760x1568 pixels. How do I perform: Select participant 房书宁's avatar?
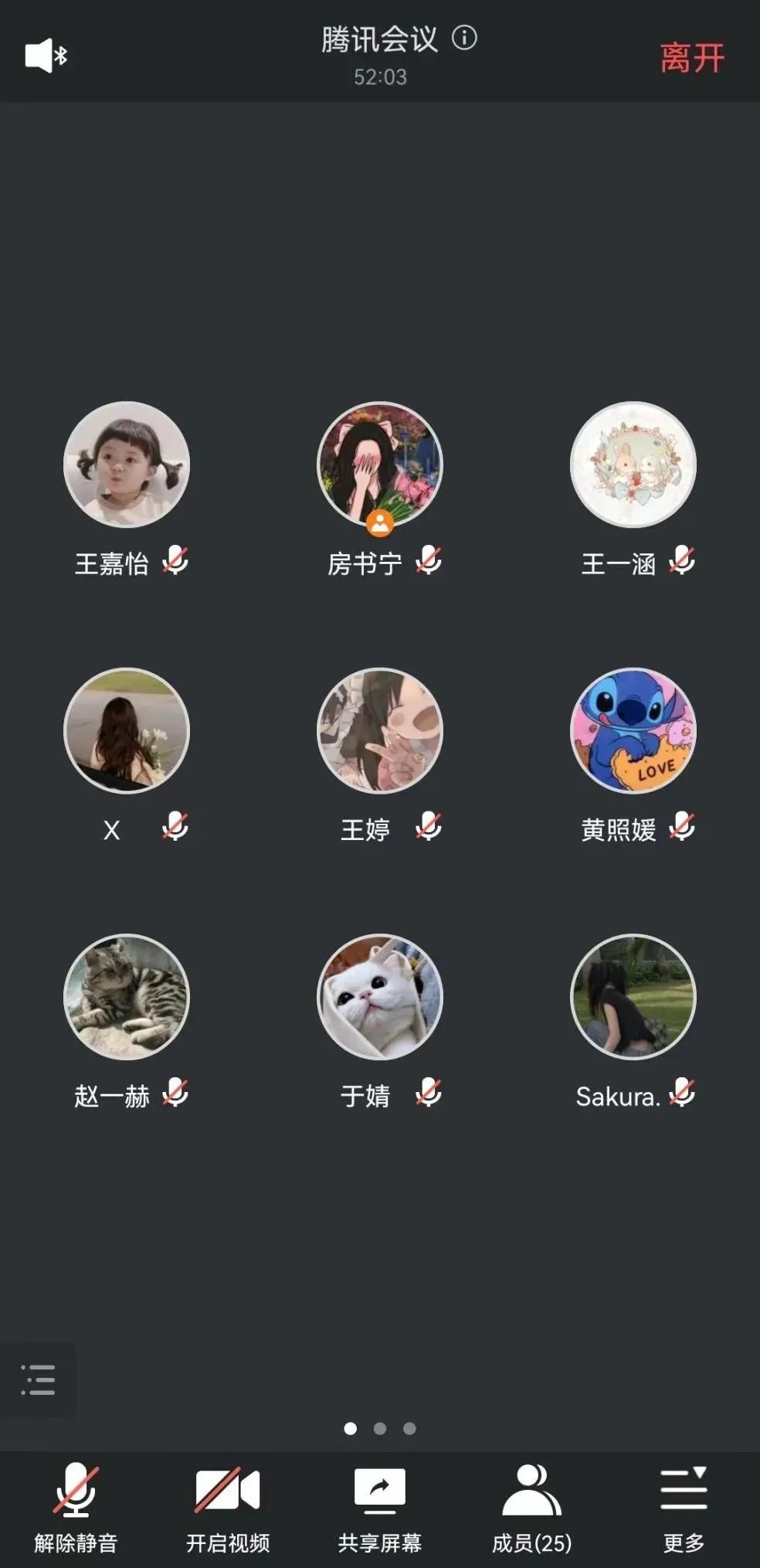pyautogui.click(x=380, y=464)
